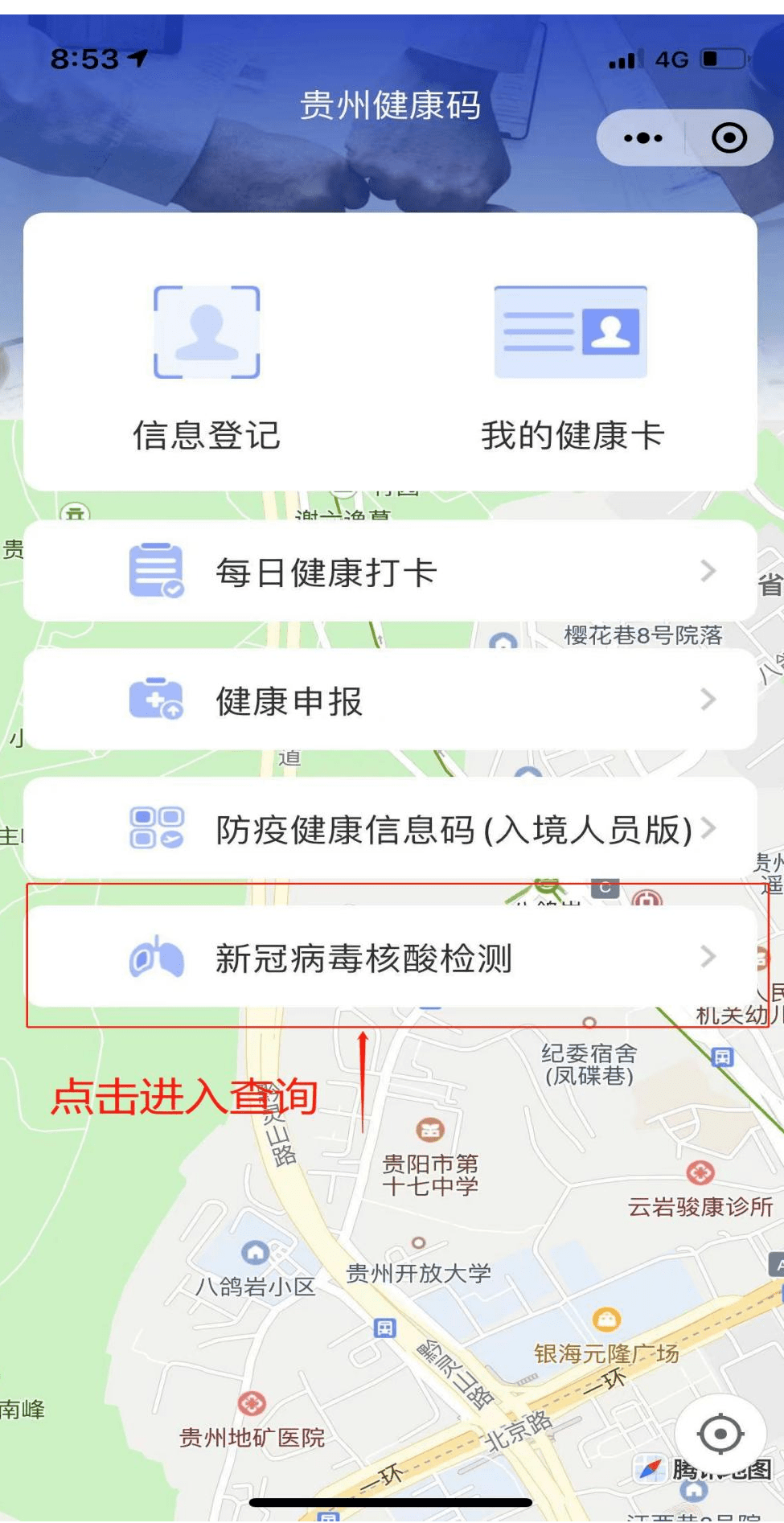The image size is (784, 1523).
Task: Select 新冠病毒核酸检测 query
Action: pyautogui.click(x=390, y=958)
